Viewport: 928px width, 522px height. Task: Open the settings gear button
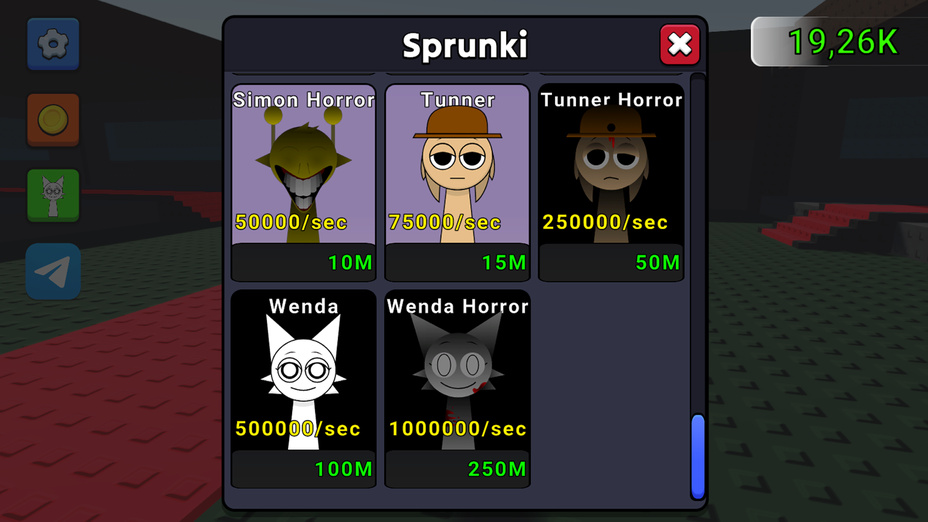pyautogui.click(x=53, y=44)
